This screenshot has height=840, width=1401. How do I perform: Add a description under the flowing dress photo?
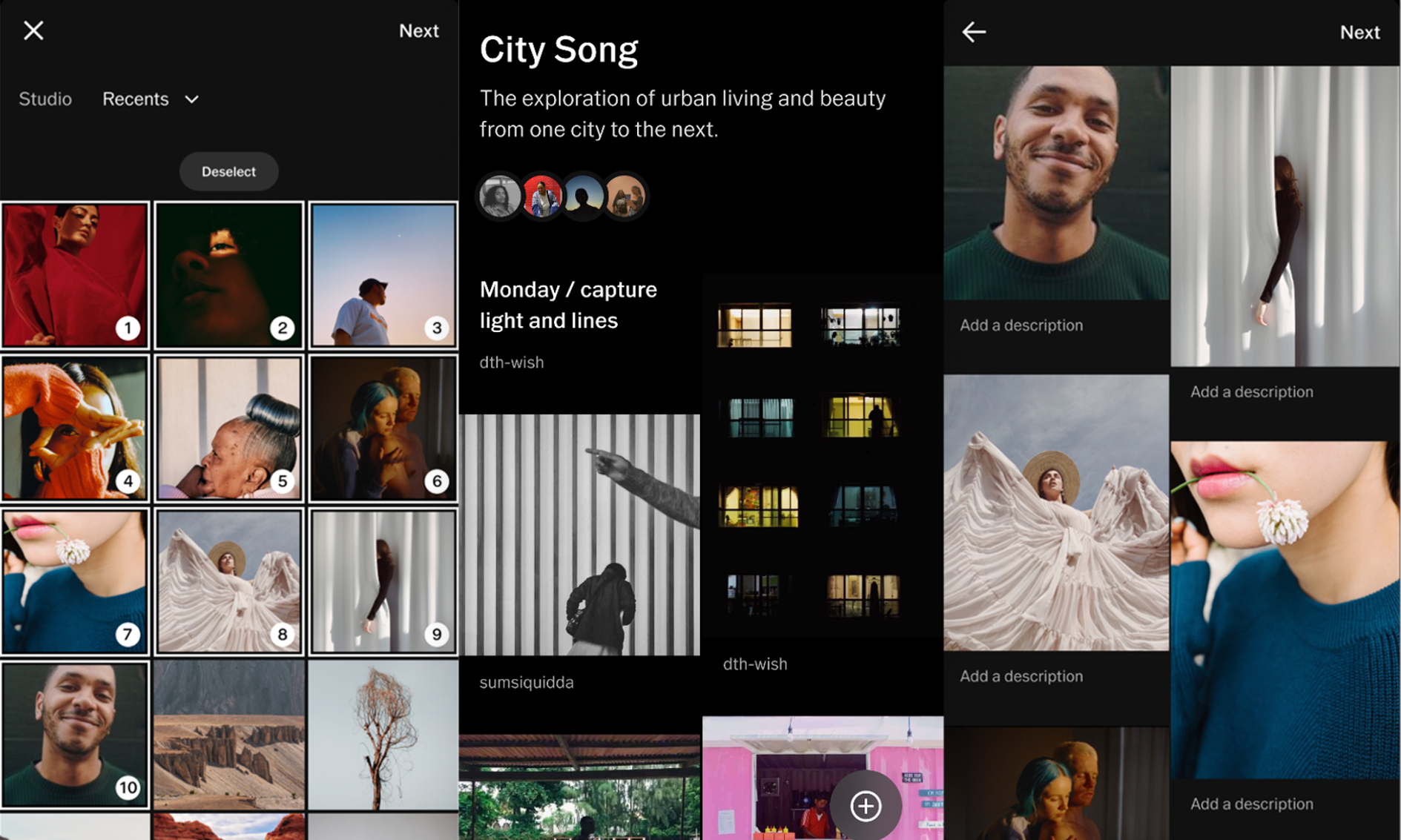tap(1021, 676)
